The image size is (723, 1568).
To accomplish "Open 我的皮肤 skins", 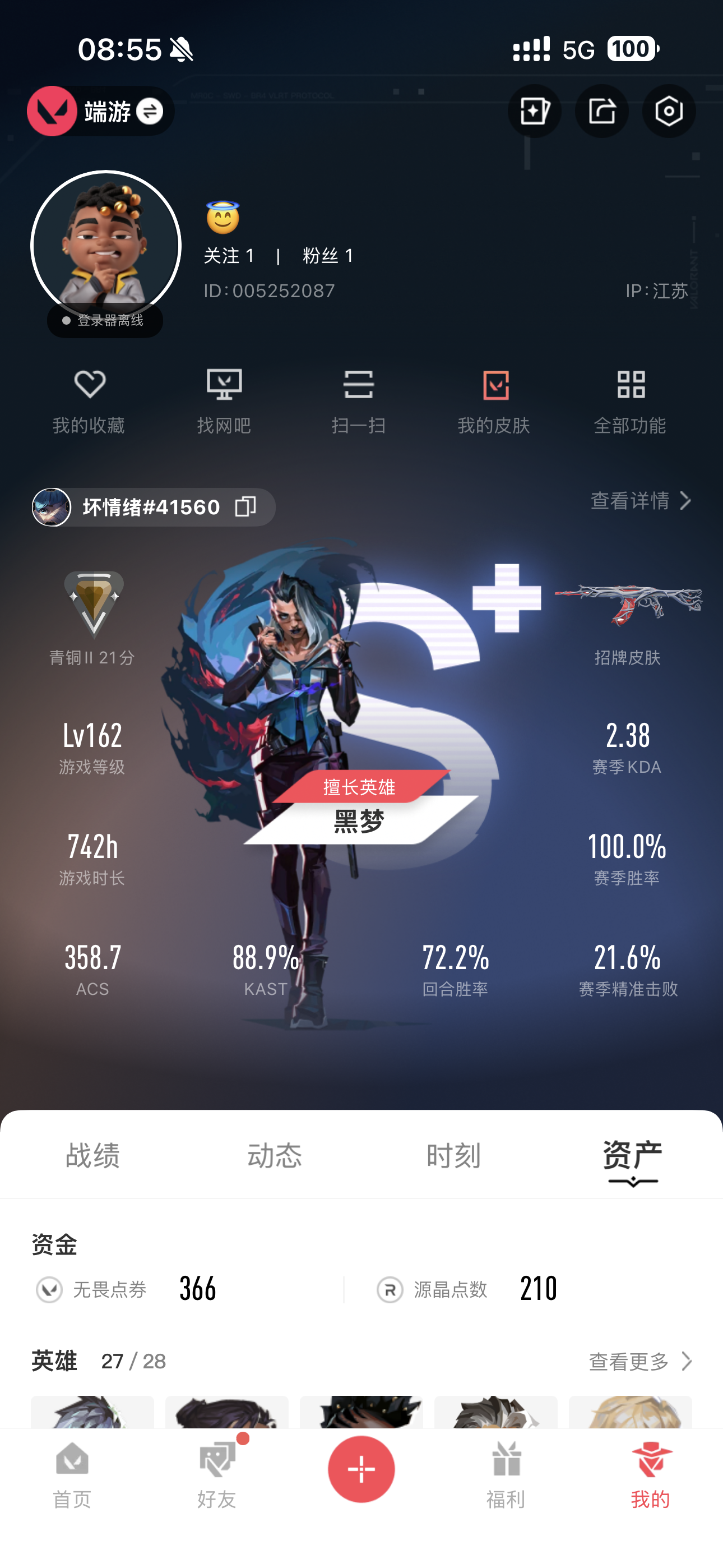I will pyautogui.click(x=494, y=402).
